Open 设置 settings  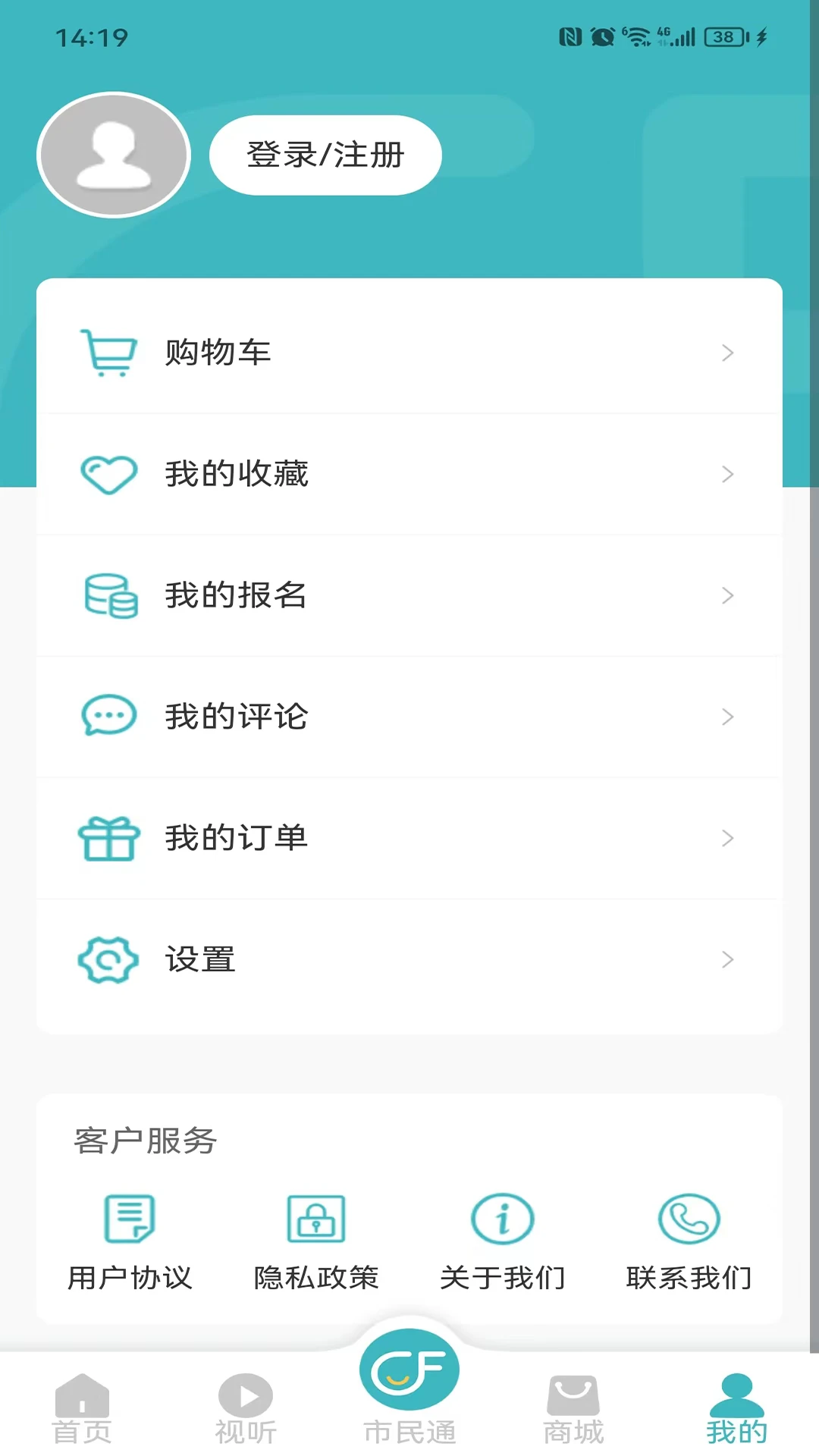[409, 959]
